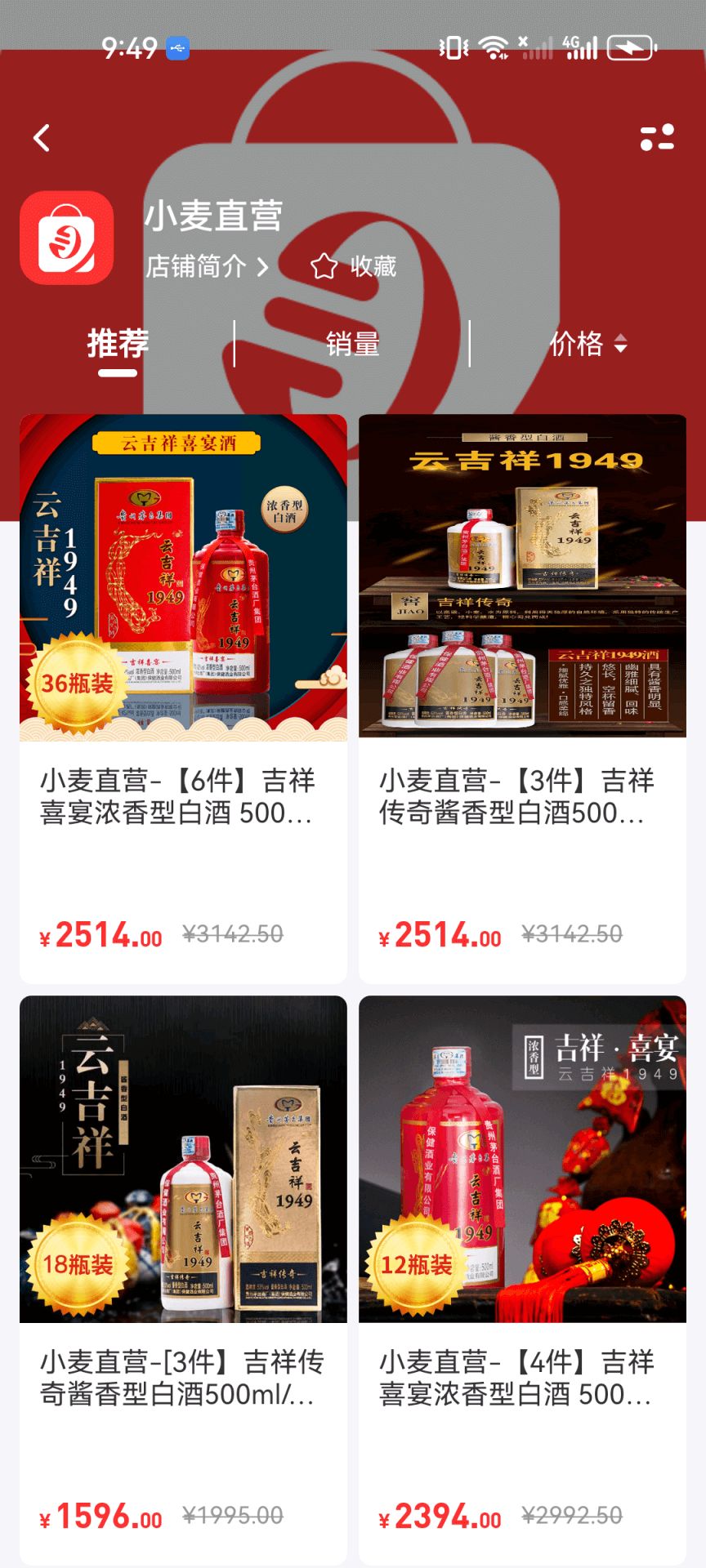Viewport: 706px width, 1568px height.
Task: Open the 云吉祥1949 product thumbnail image
Action: pyautogui.click(x=522, y=573)
